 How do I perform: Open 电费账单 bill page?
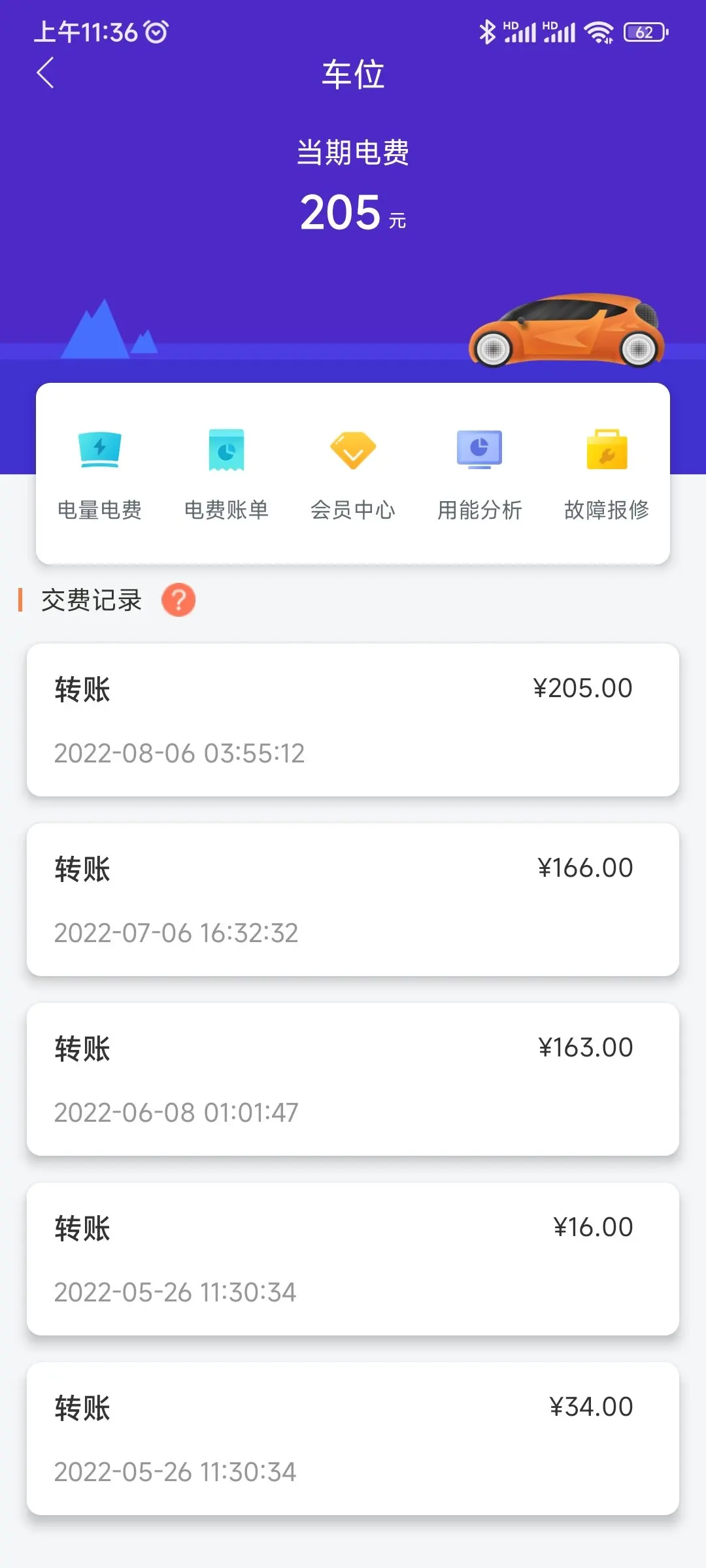point(226,475)
